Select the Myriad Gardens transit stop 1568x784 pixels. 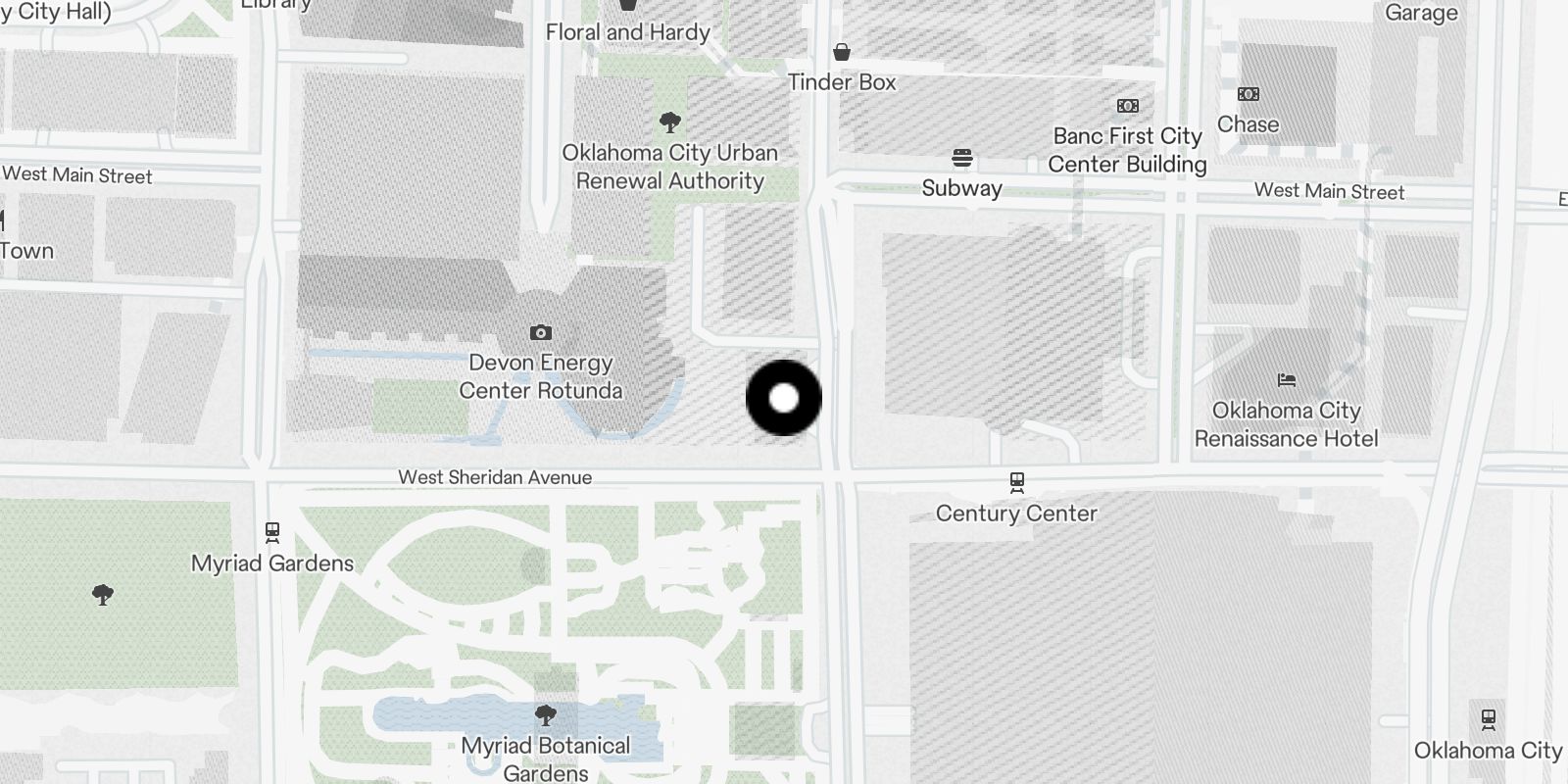click(272, 533)
